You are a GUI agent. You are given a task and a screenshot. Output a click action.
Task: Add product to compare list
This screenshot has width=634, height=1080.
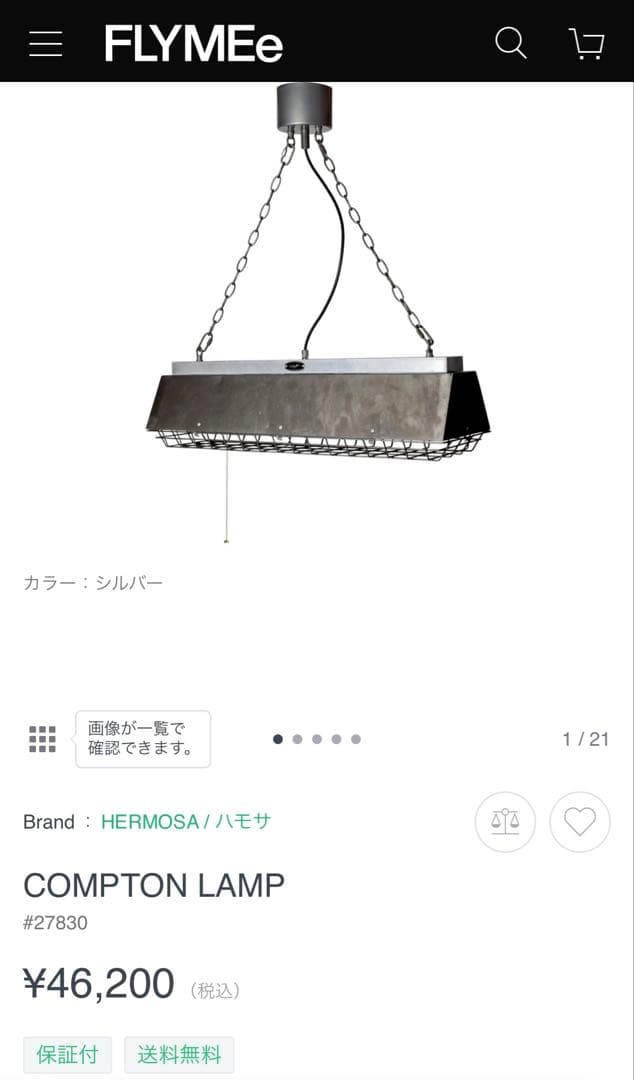505,822
